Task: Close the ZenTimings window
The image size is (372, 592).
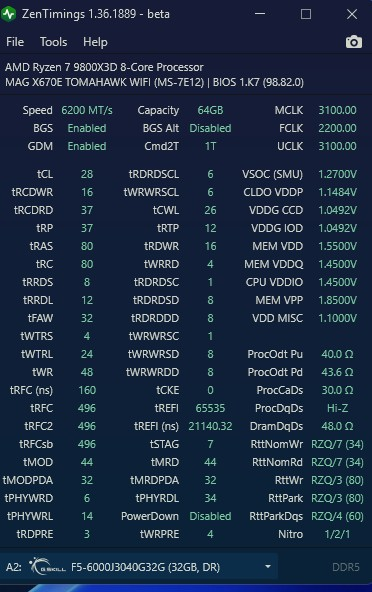Action: [352, 14]
